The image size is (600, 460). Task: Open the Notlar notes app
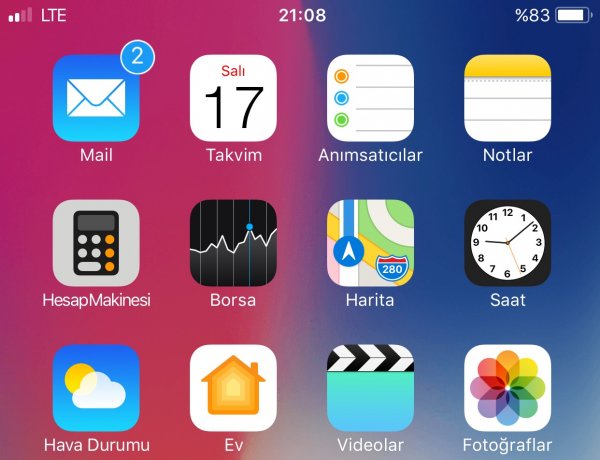[x=507, y=98]
